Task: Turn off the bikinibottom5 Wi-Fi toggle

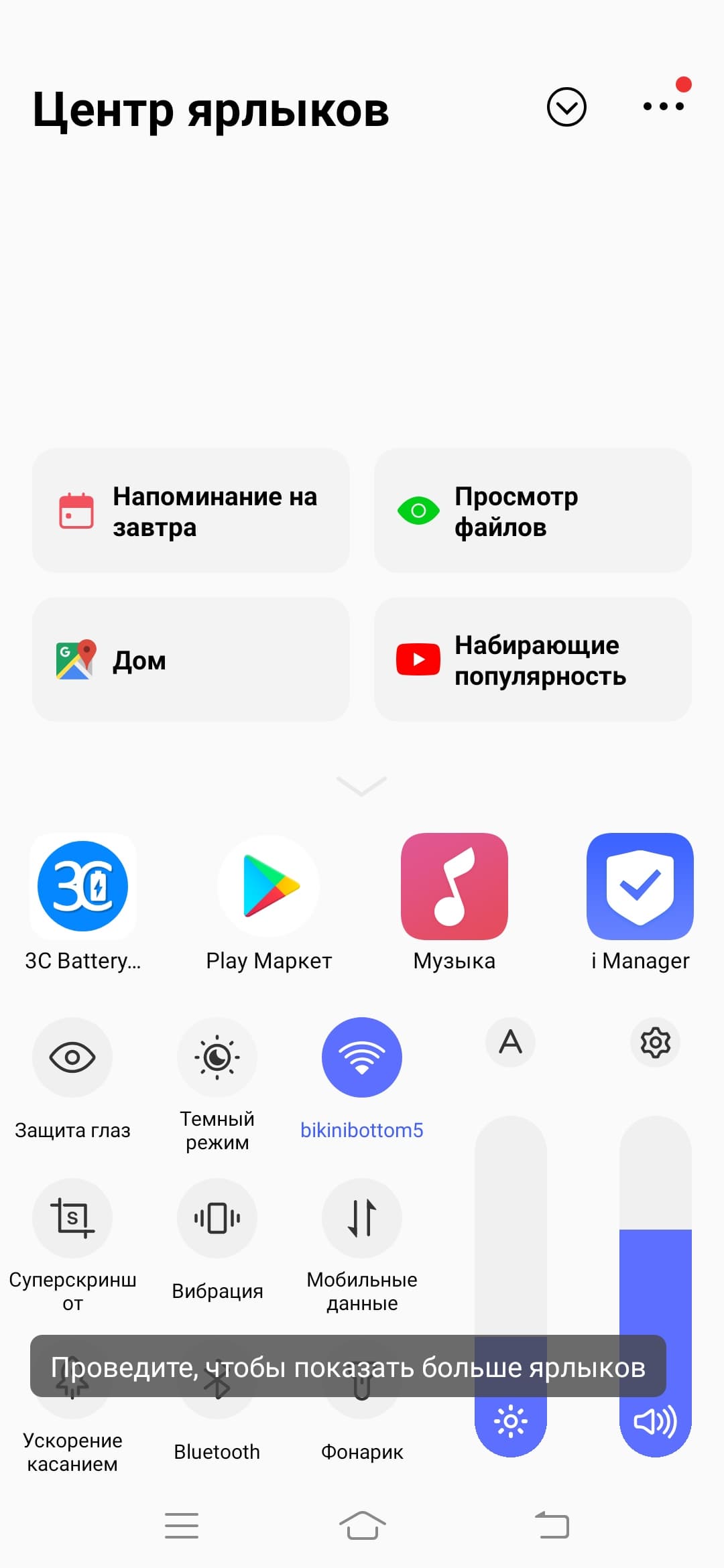Action: tap(362, 1057)
